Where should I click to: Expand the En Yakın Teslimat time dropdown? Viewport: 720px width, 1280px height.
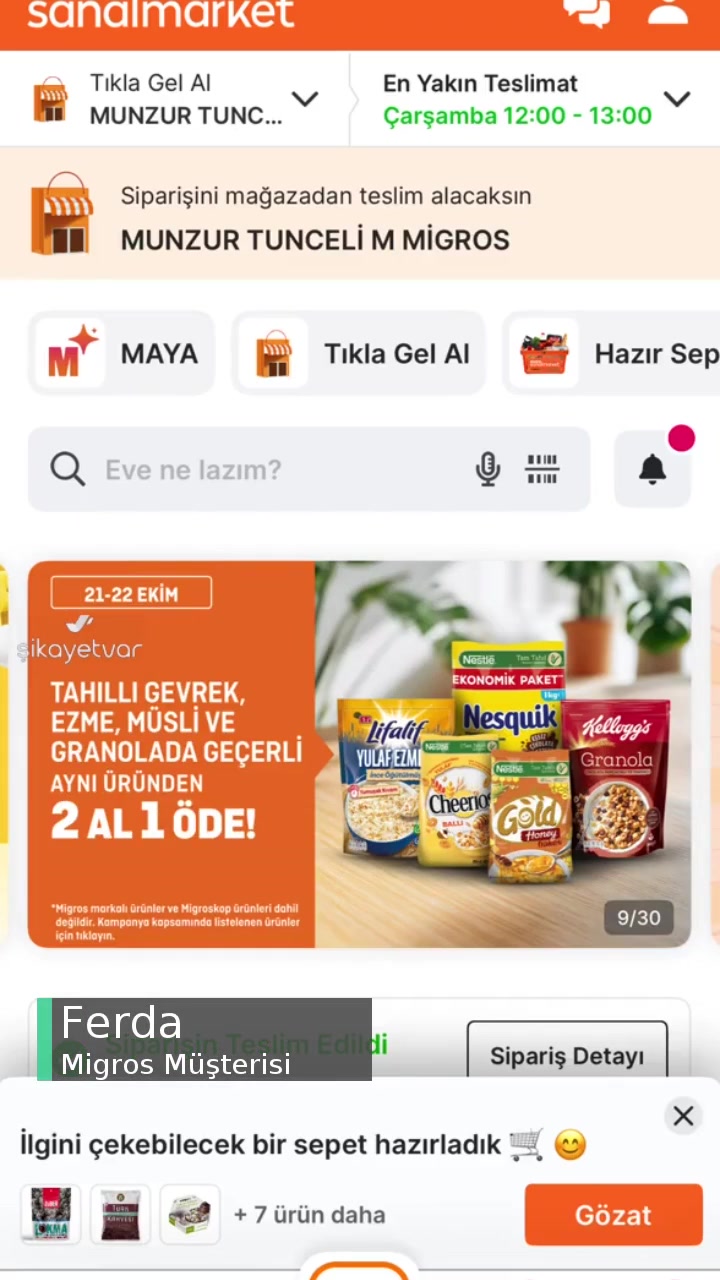click(677, 99)
